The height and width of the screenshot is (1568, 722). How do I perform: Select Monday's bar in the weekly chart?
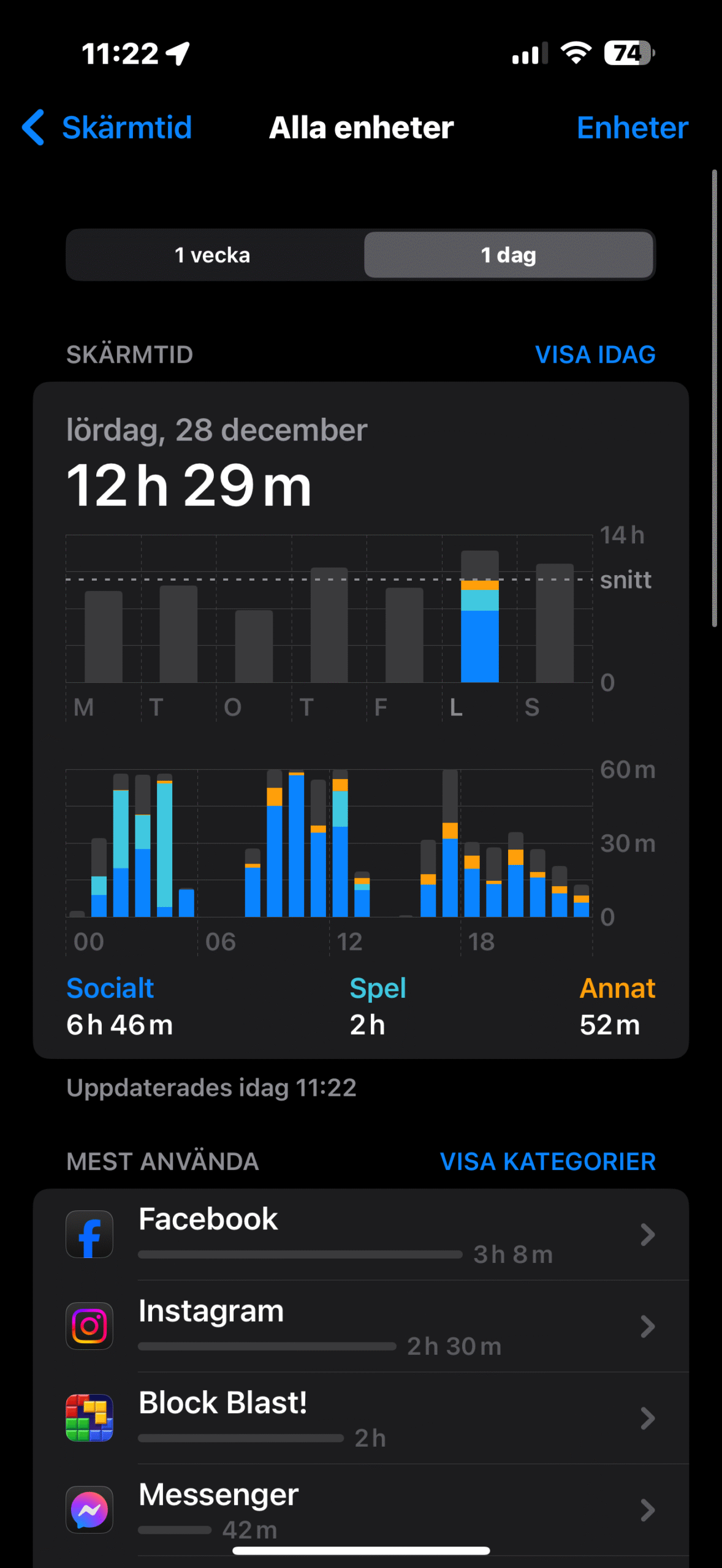[x=104, y=636]
